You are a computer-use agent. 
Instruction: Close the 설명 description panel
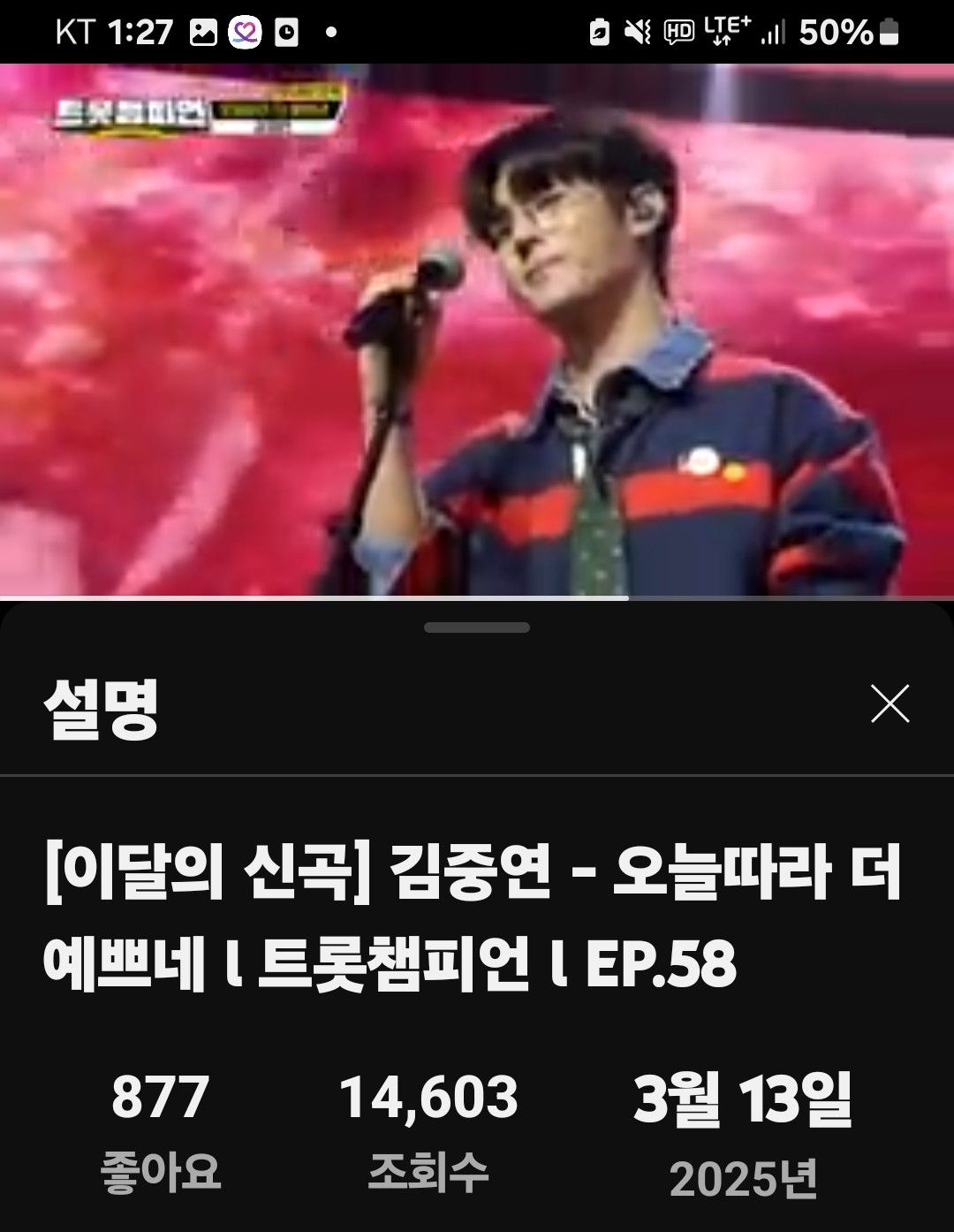890,704
